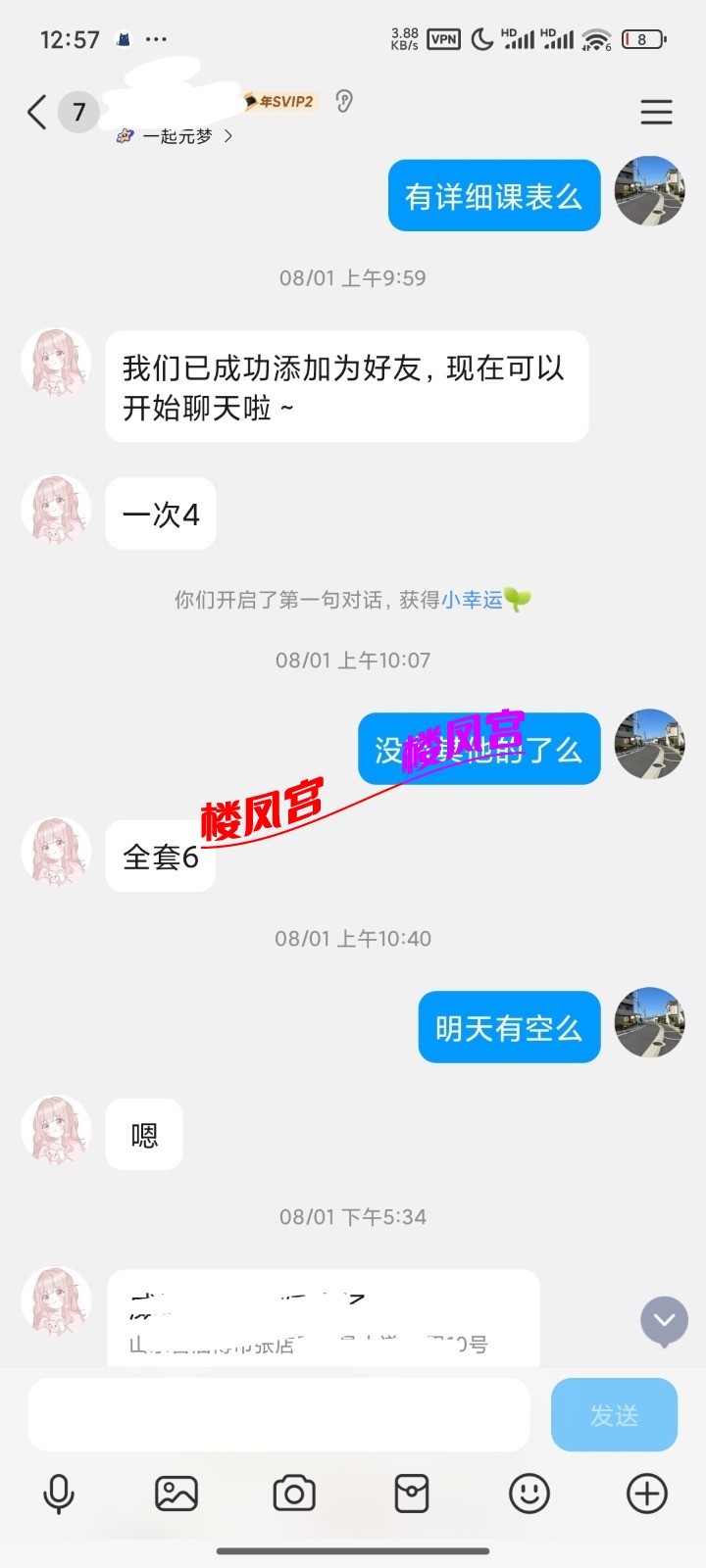
Task: Open the chat settings menu
Action: [656, 112]
